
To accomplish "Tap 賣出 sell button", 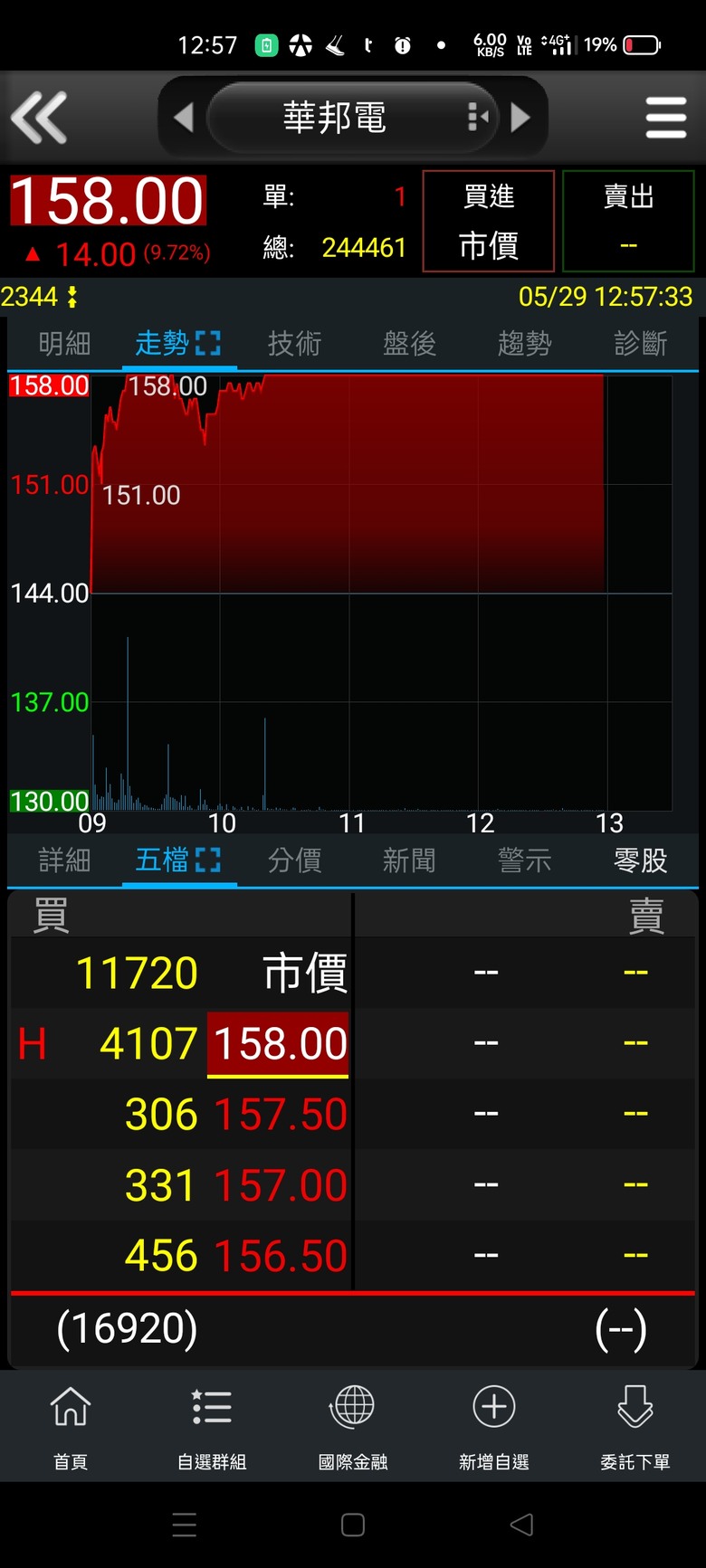I will pos(628,221).
